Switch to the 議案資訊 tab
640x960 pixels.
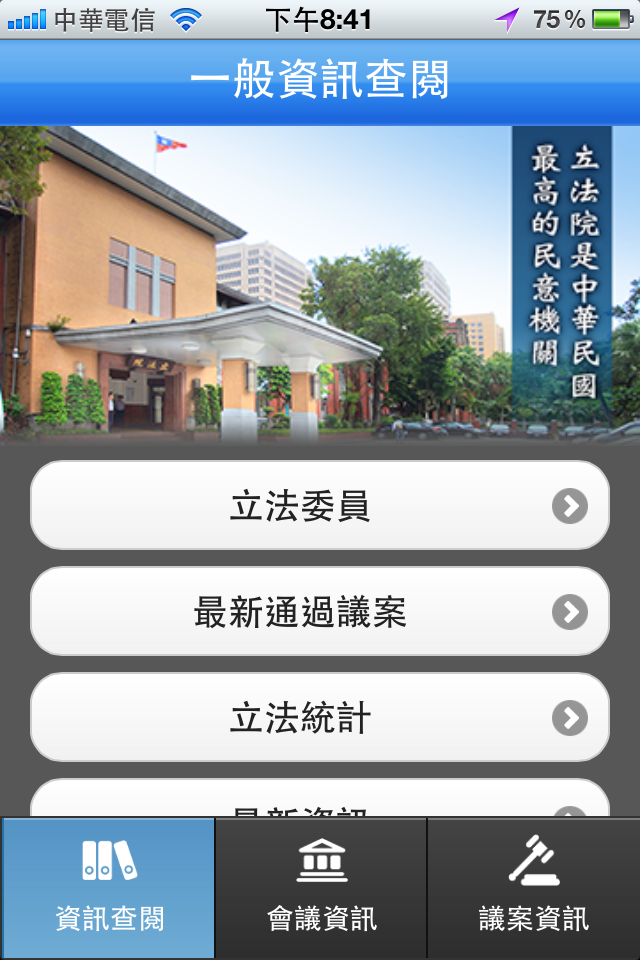coord(534,889)
